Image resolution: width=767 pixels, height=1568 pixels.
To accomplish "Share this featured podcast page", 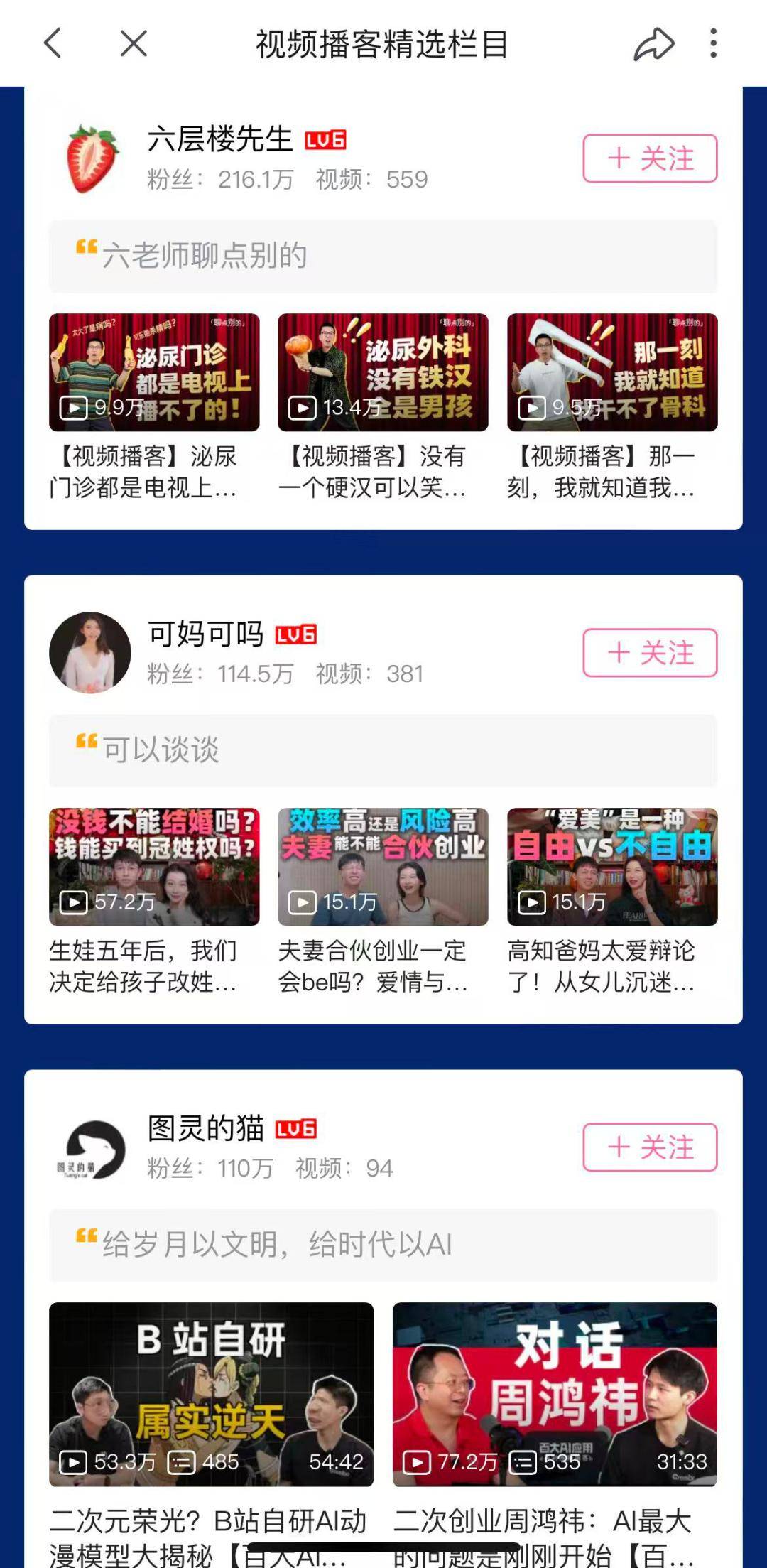I will point(653,44).
